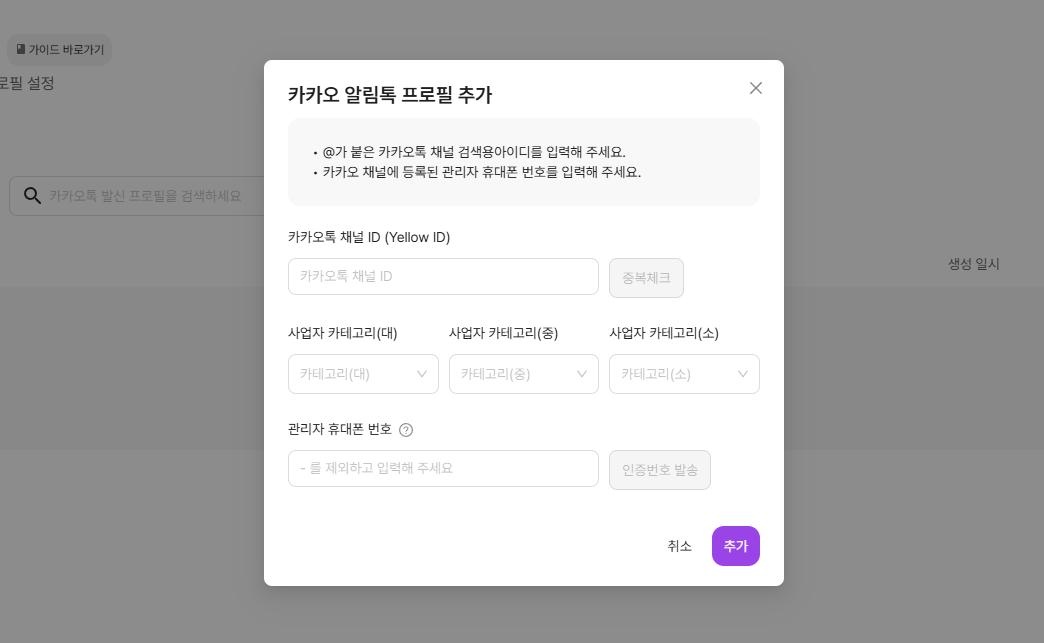The height and width of the screenshot is (643, 1044).
Task: Cancel with the 취소 button
Action: point(679,546)
